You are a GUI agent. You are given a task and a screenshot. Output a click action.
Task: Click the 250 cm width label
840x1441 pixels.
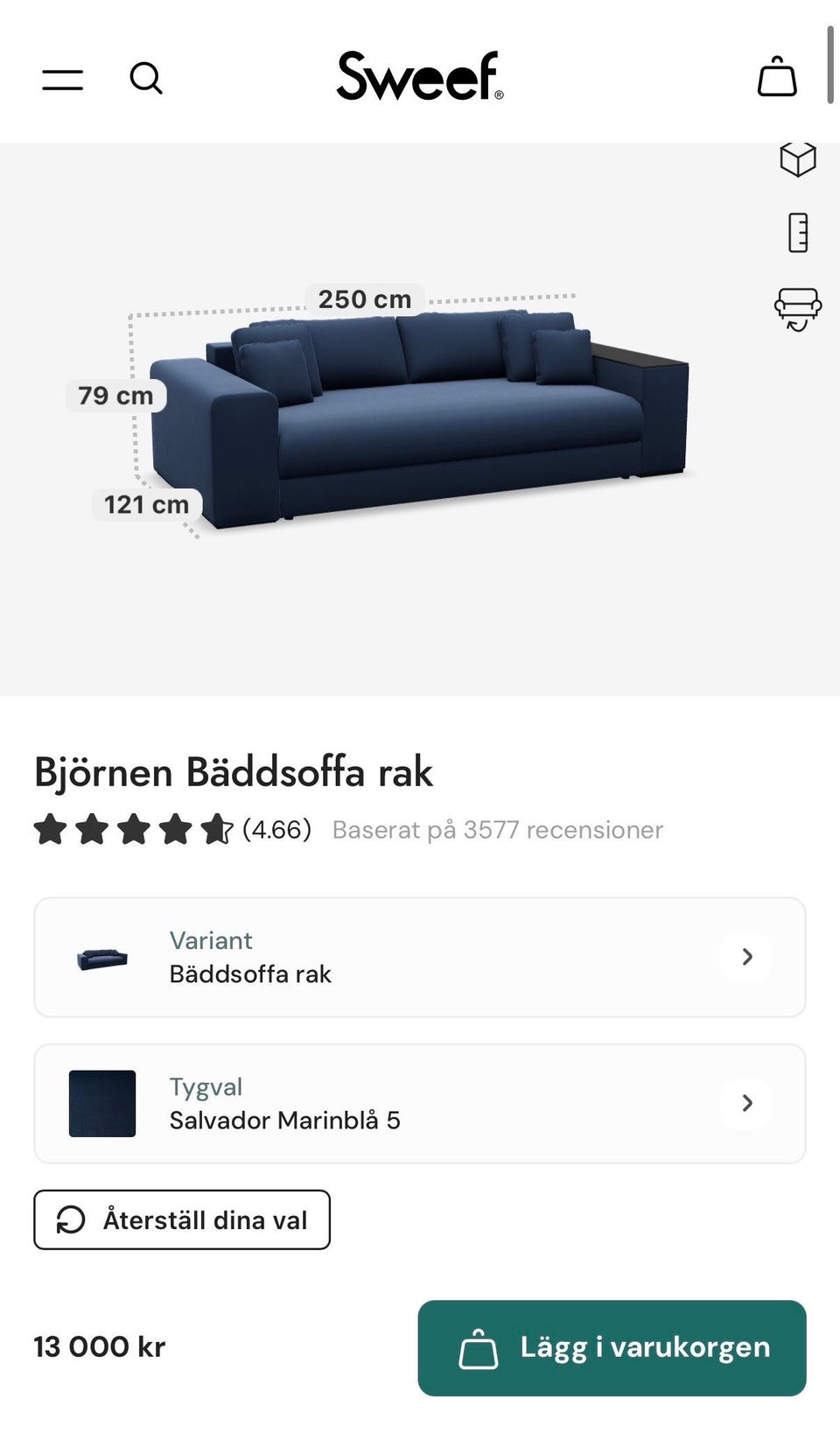point(363,299)
